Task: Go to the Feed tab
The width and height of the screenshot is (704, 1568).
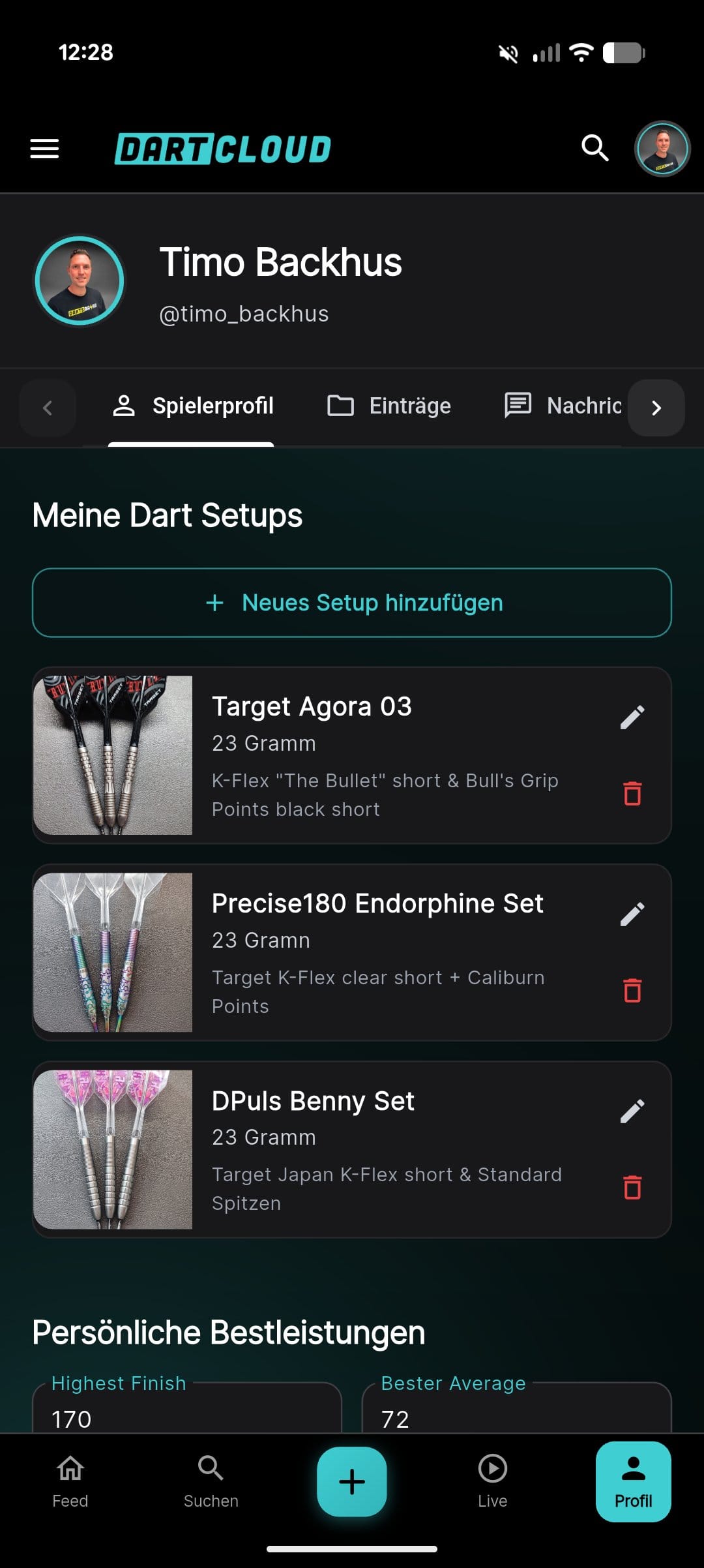Action: (x=70, y=1482)
